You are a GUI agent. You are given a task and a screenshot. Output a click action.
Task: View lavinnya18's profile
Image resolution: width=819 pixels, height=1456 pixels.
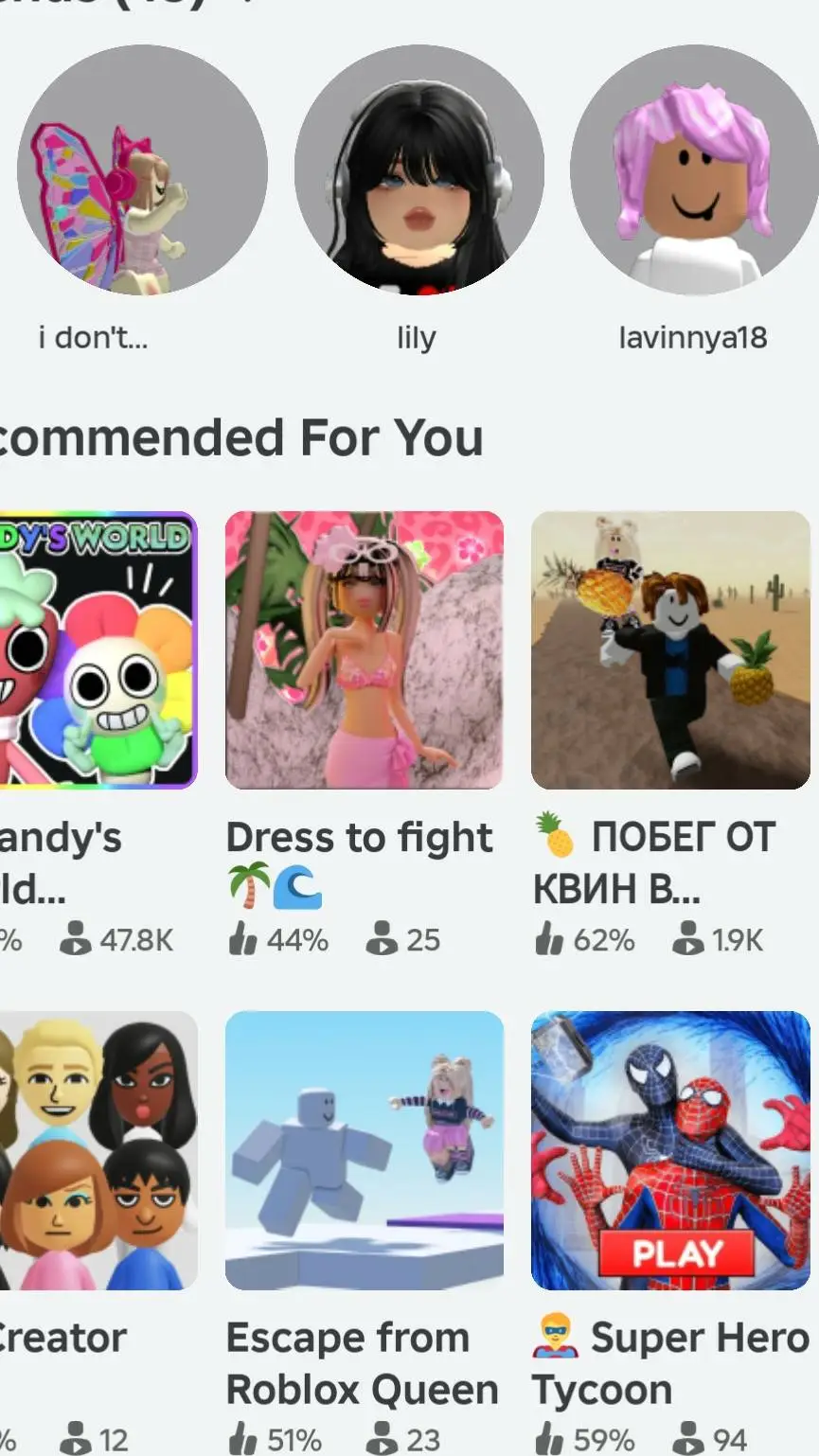click(x=694, y=170)
